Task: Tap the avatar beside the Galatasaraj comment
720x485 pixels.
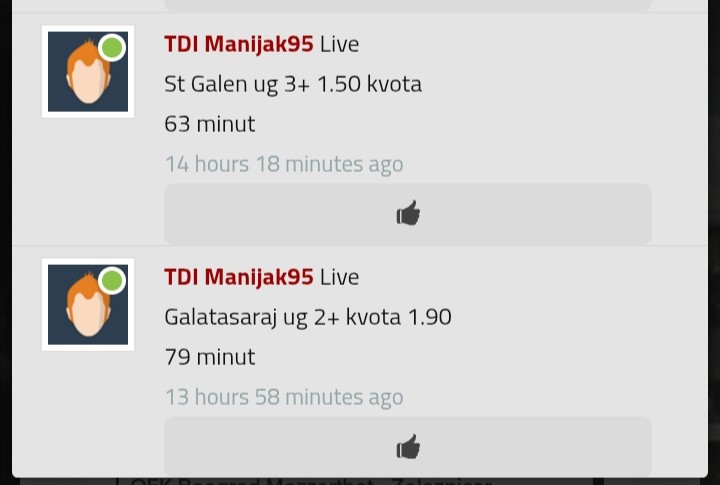Action: pos(88,305)
